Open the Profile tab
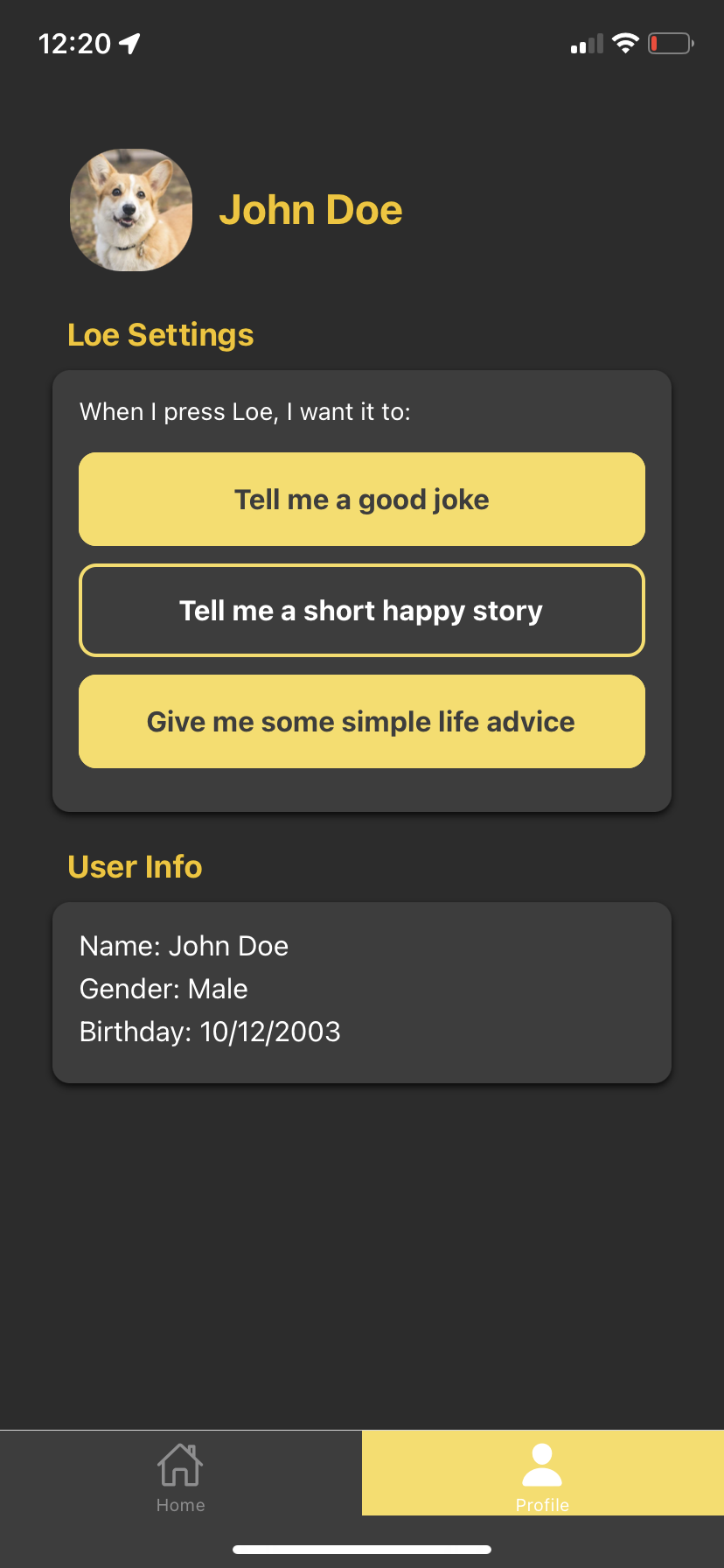Viewport: 724px width, 1568px height. point(542,1475)
